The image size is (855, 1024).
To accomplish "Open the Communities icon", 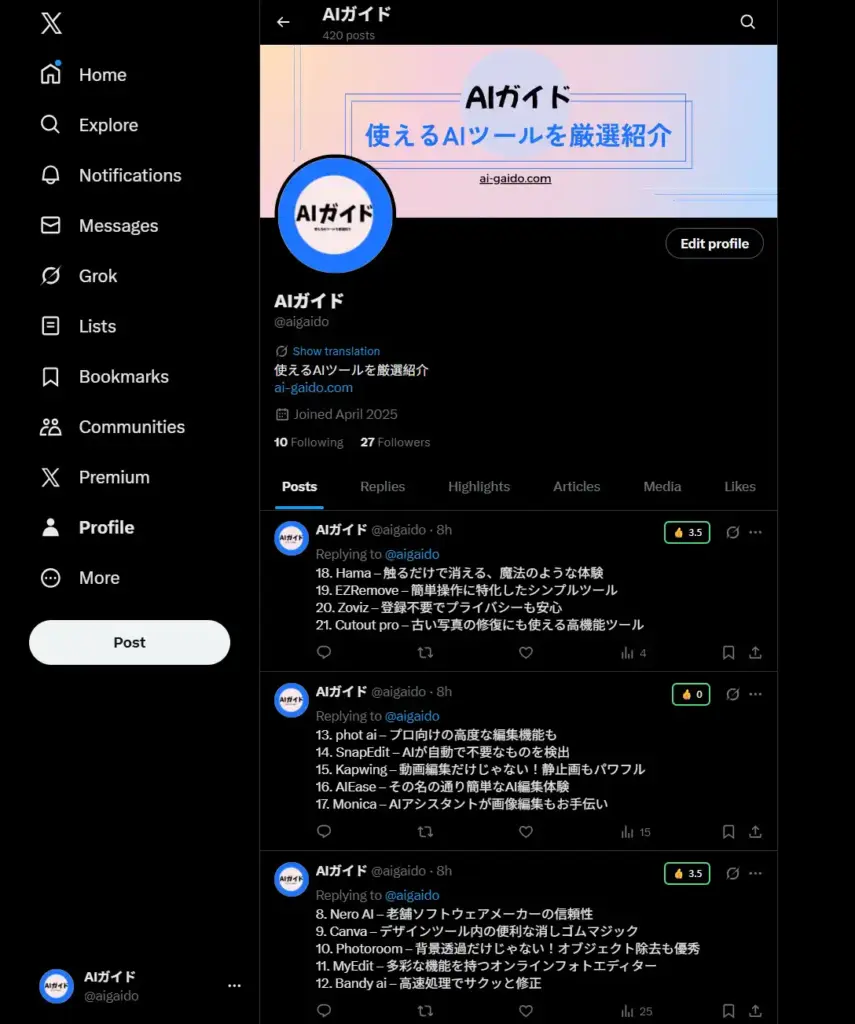I will point(50,427).
